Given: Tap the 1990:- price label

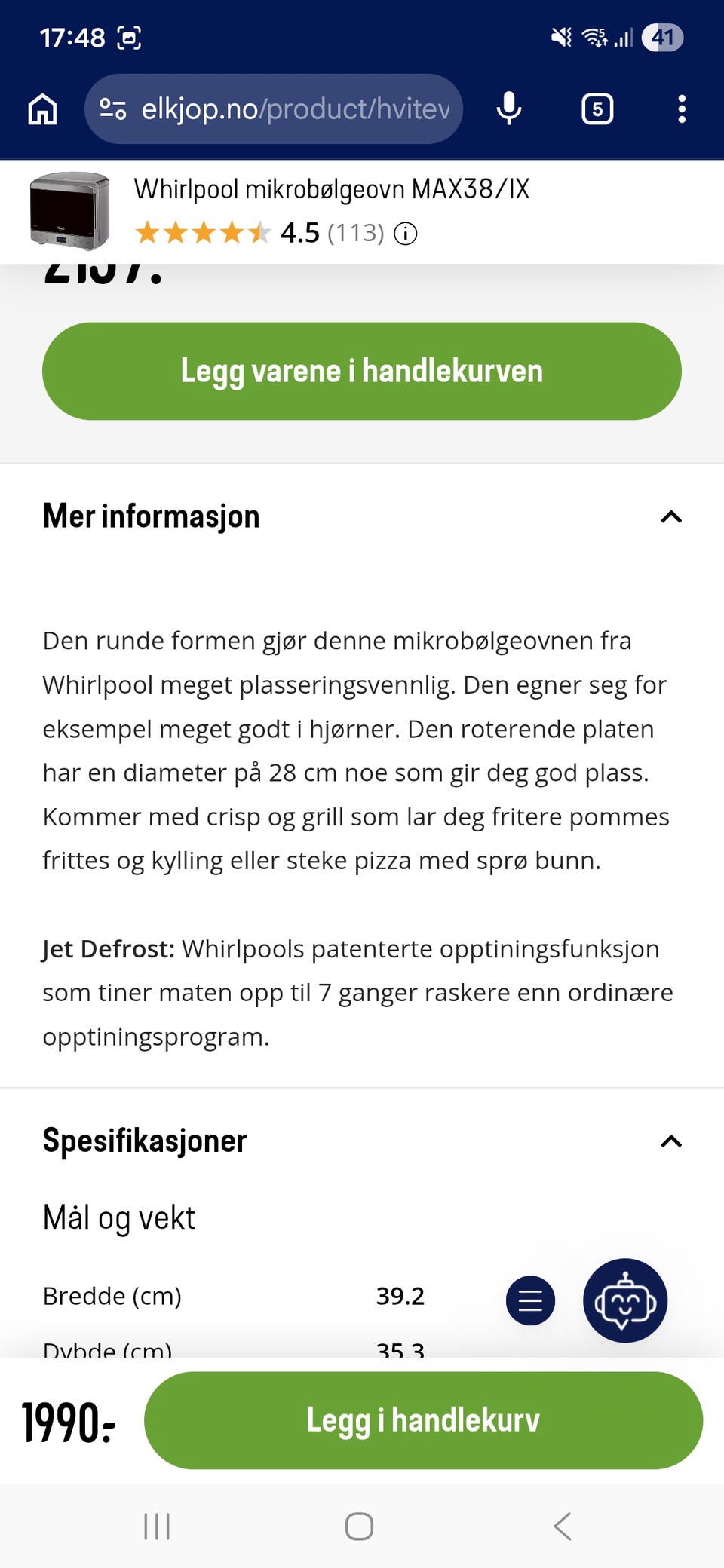Looking at the screenshot, I should click(x=66, y=1419).
